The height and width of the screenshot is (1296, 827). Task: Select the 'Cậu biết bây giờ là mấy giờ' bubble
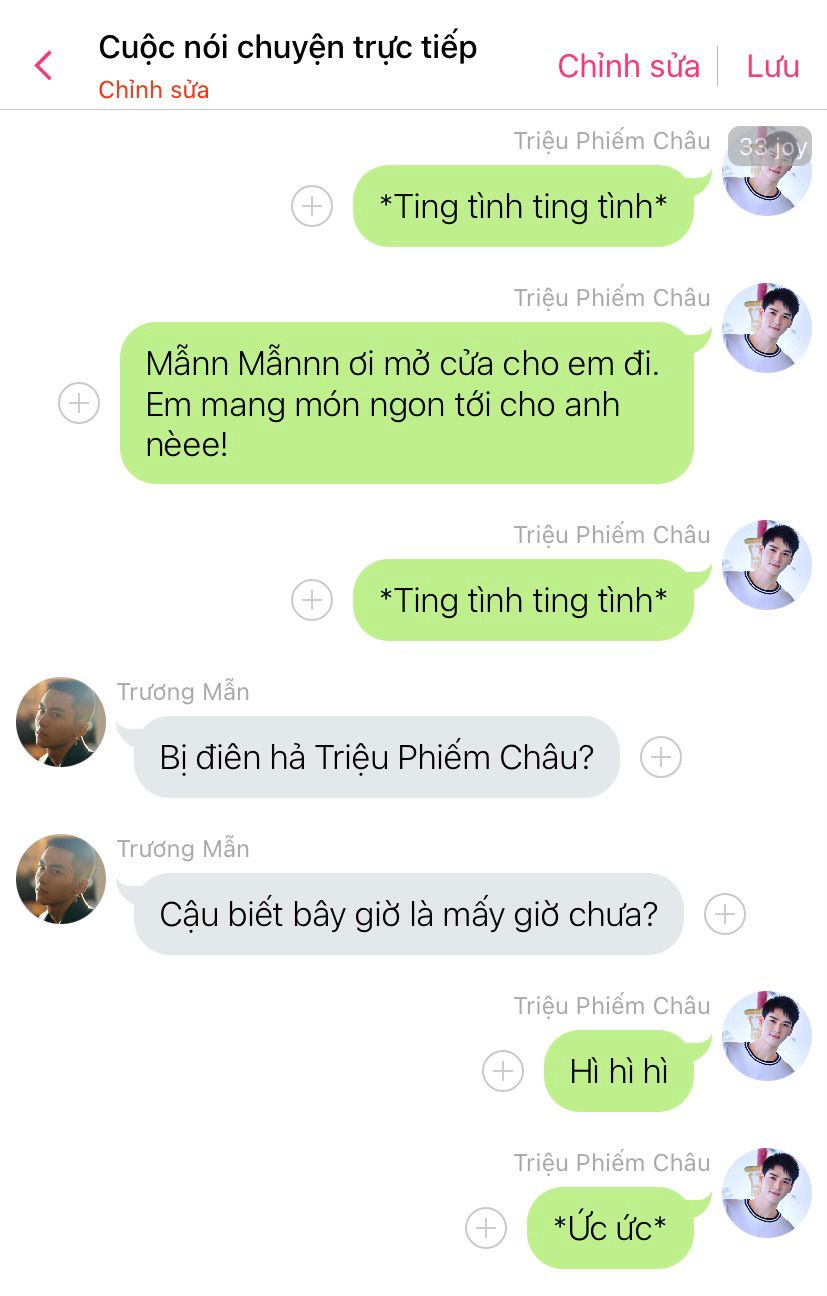click(408, 914)
